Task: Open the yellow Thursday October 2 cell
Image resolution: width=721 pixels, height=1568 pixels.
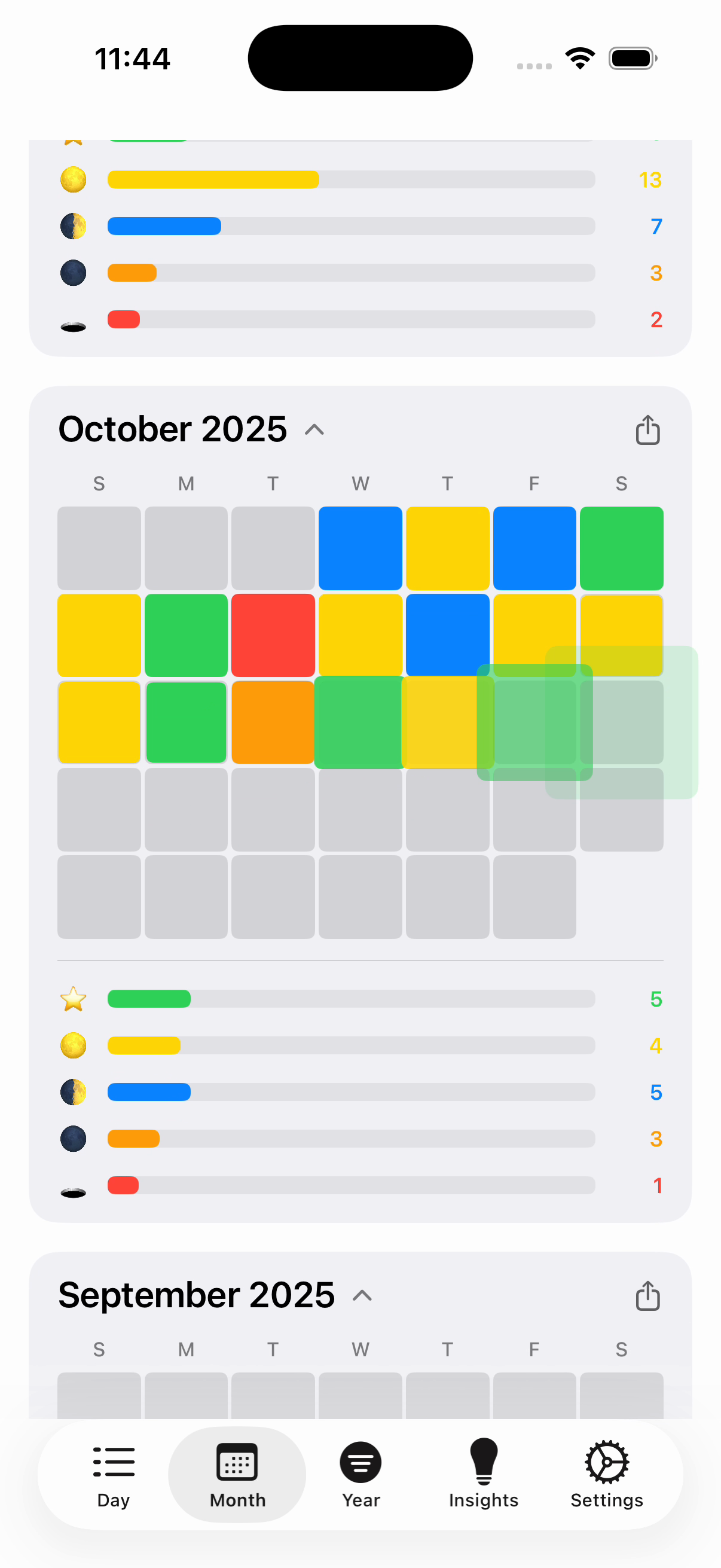Action: pos(447,548)
